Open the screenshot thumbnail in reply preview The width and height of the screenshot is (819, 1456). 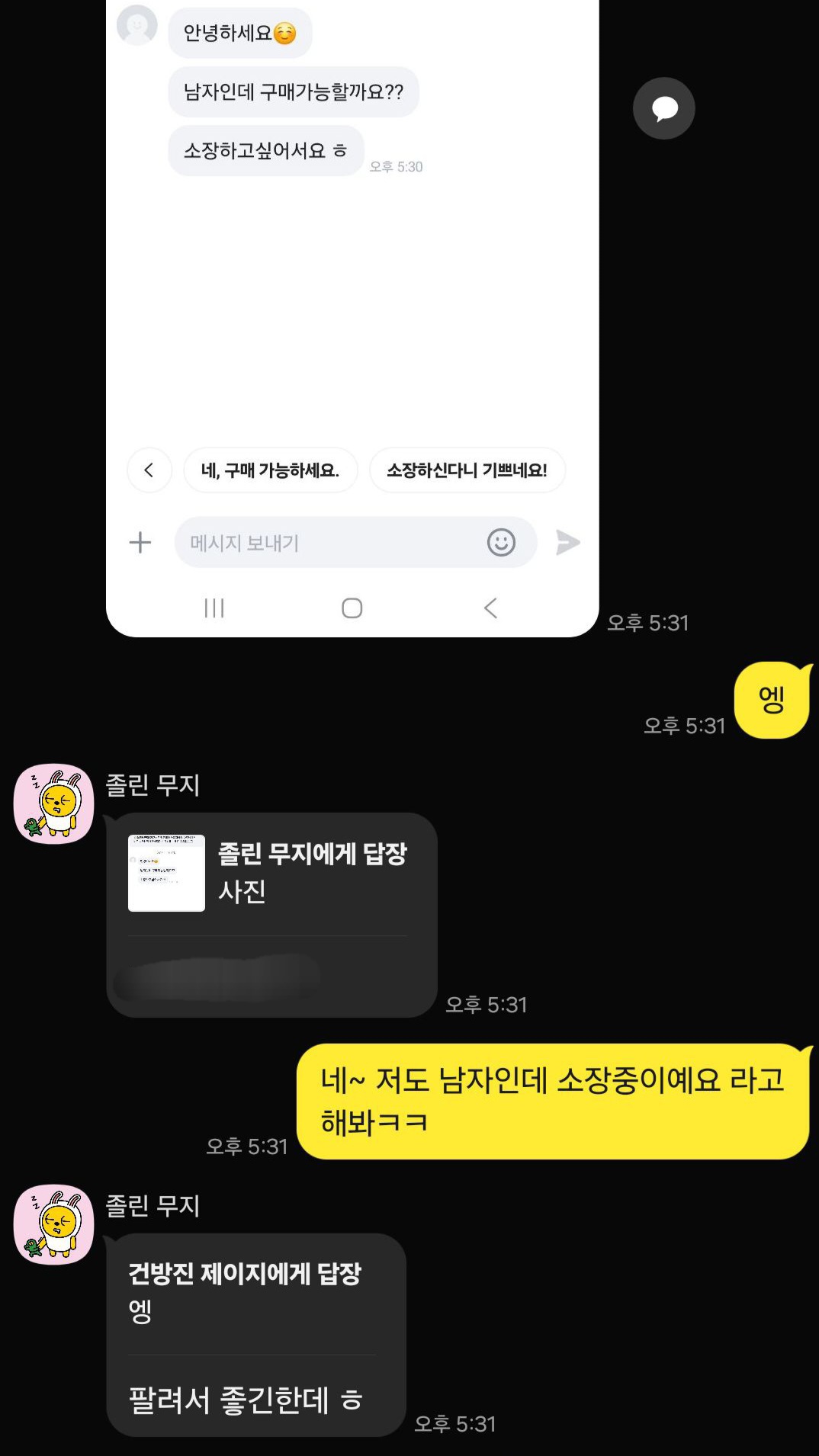coord(166,874)
